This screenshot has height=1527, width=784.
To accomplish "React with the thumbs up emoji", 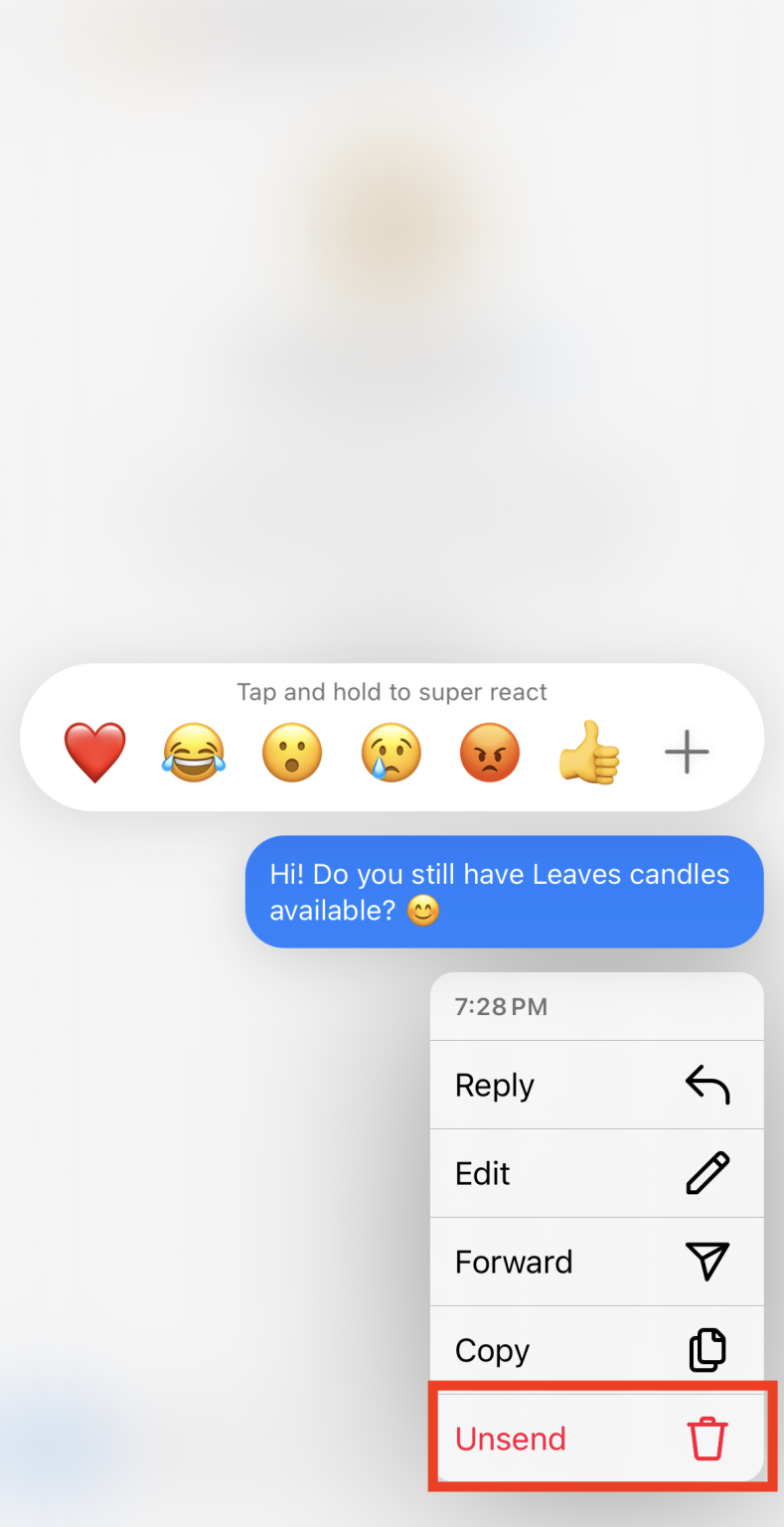I will coord(587,753).
